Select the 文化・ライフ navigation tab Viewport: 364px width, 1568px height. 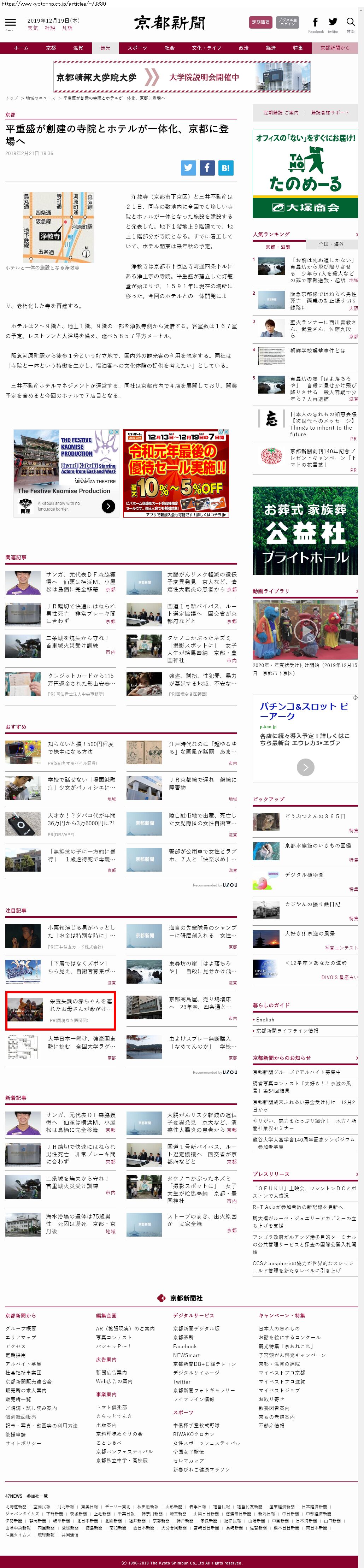206,47
